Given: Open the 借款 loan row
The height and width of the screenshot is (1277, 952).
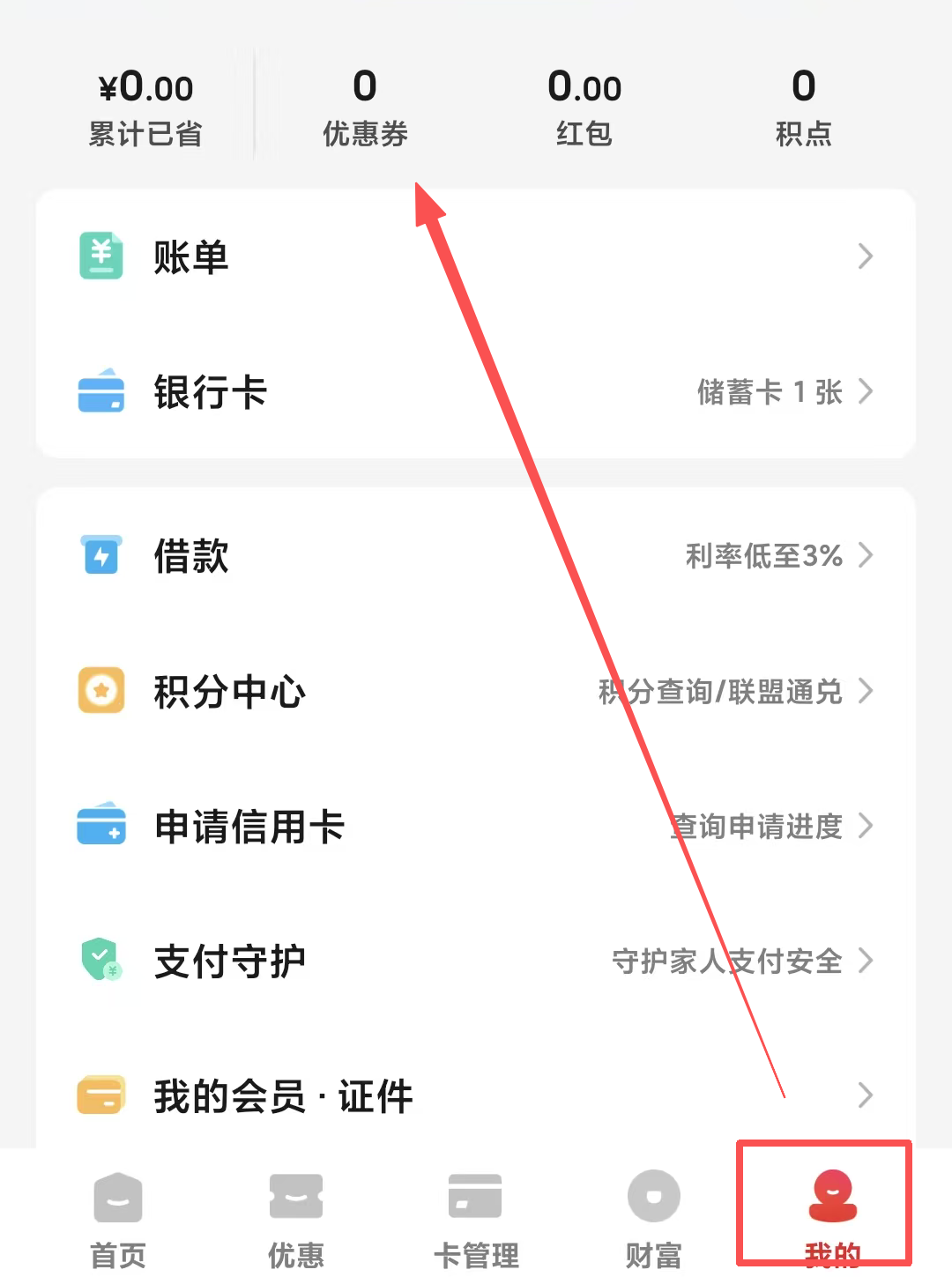Looking at the screenshot, I should [476, 556].
